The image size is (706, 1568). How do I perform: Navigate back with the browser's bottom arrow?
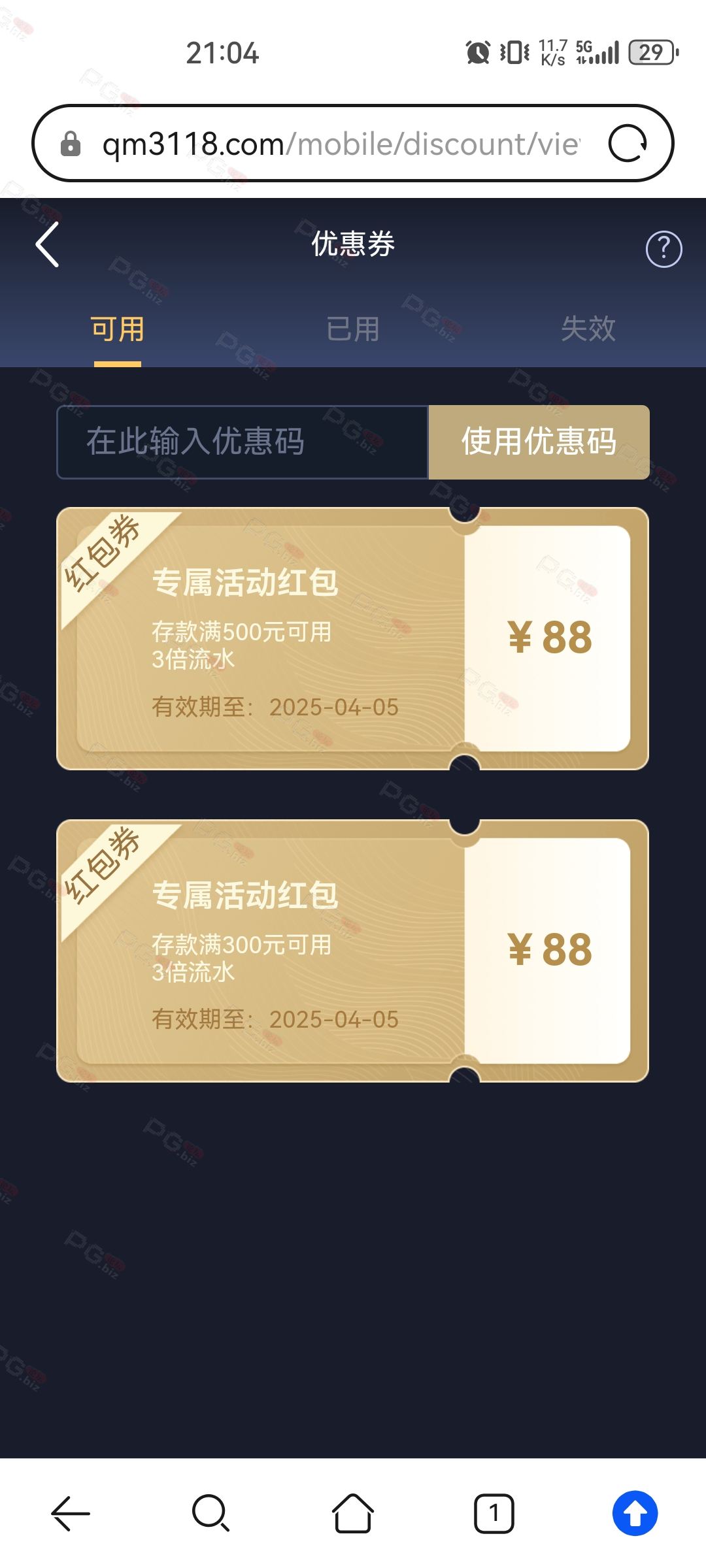click(71, 1513)
